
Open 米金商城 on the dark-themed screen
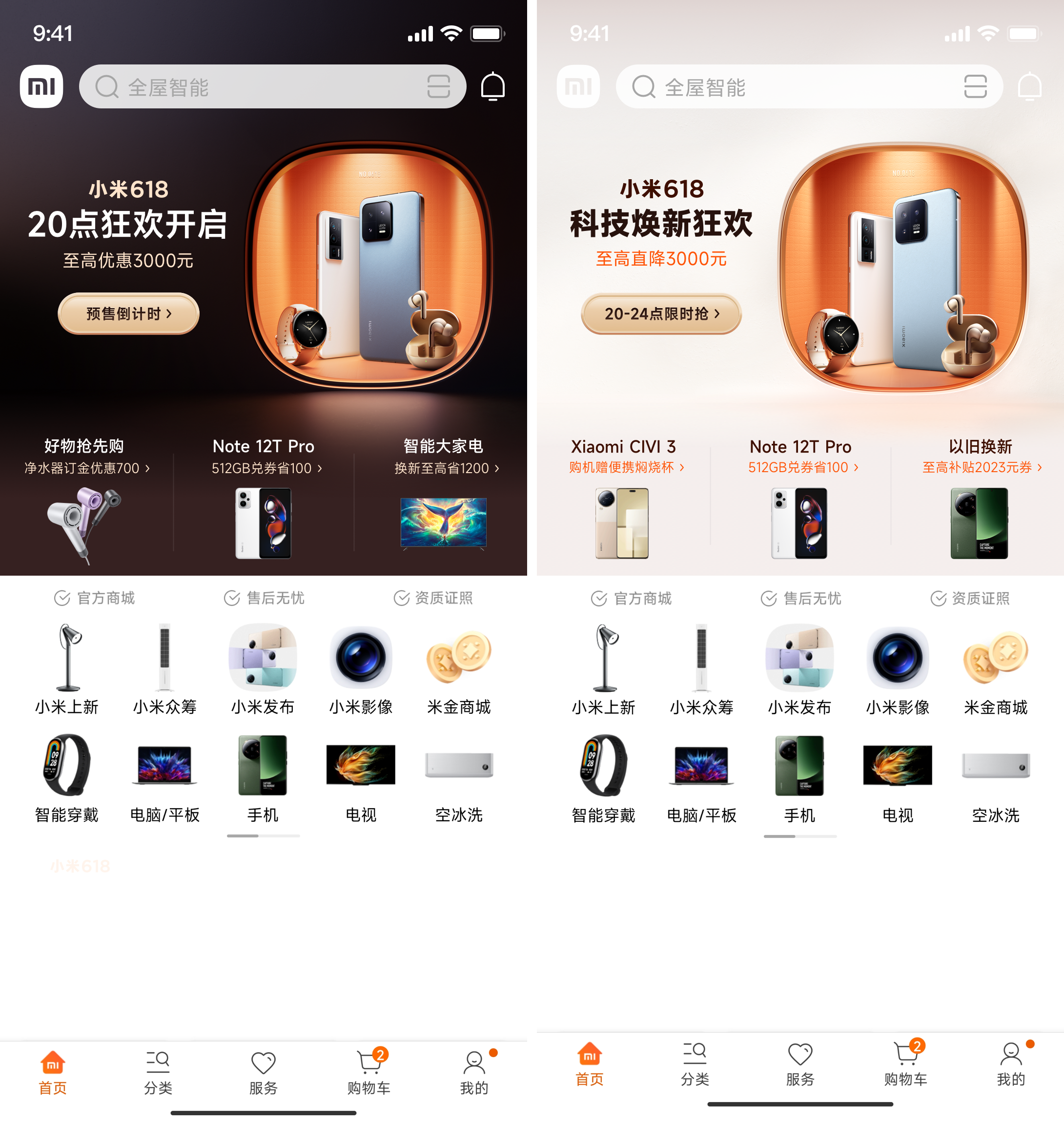pyautogui.click(x=459, y=669)
